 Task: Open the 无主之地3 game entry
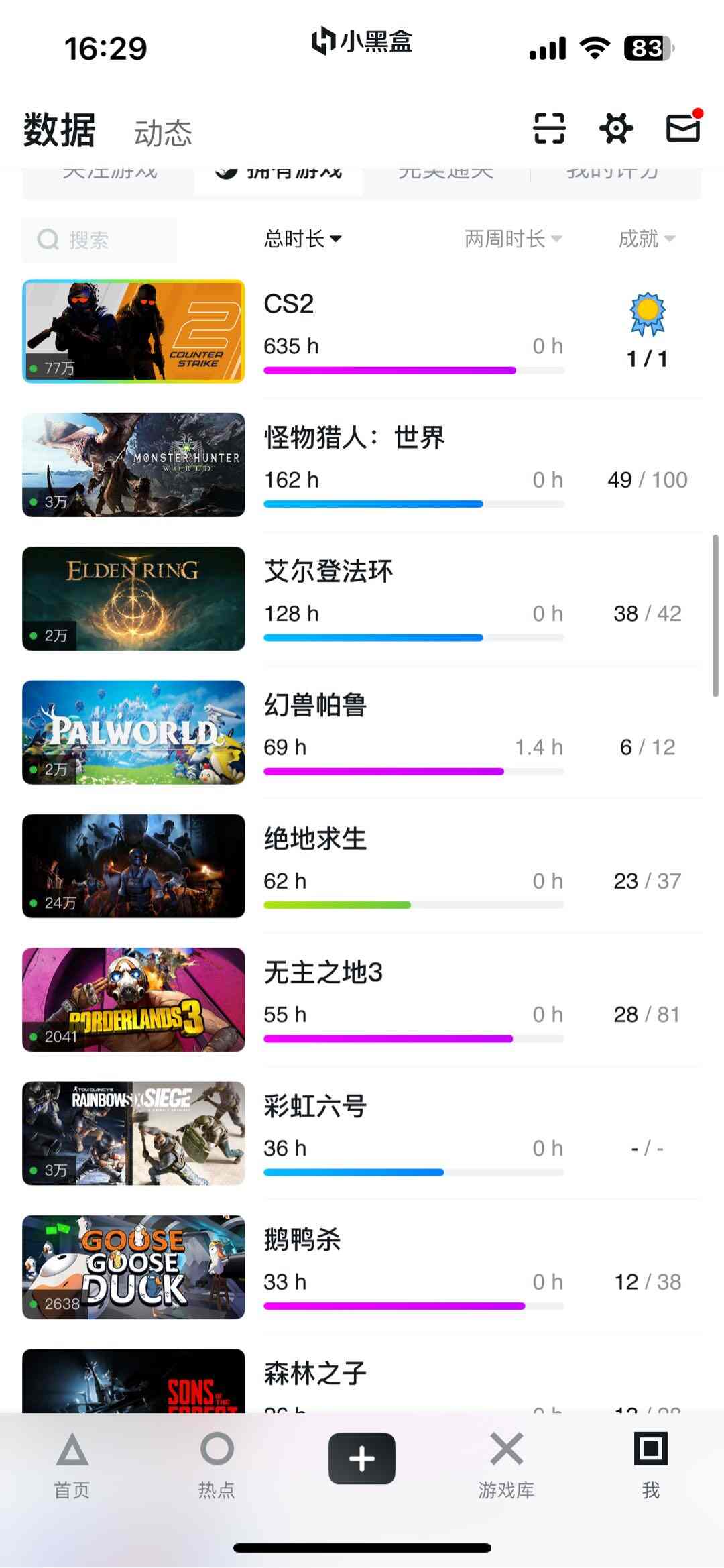362,999
